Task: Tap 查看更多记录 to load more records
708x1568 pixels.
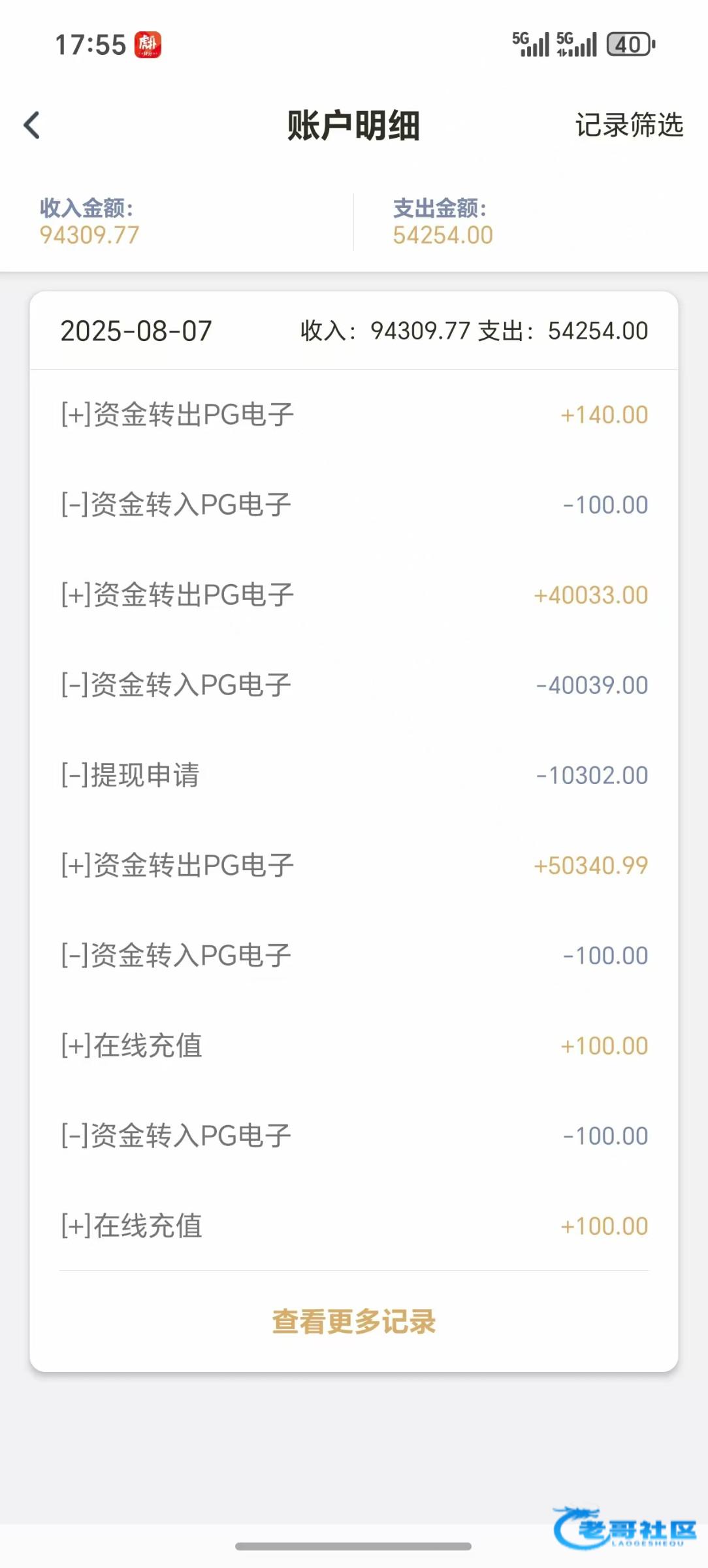Action: pyautogui.click(x=354, y=1322)
